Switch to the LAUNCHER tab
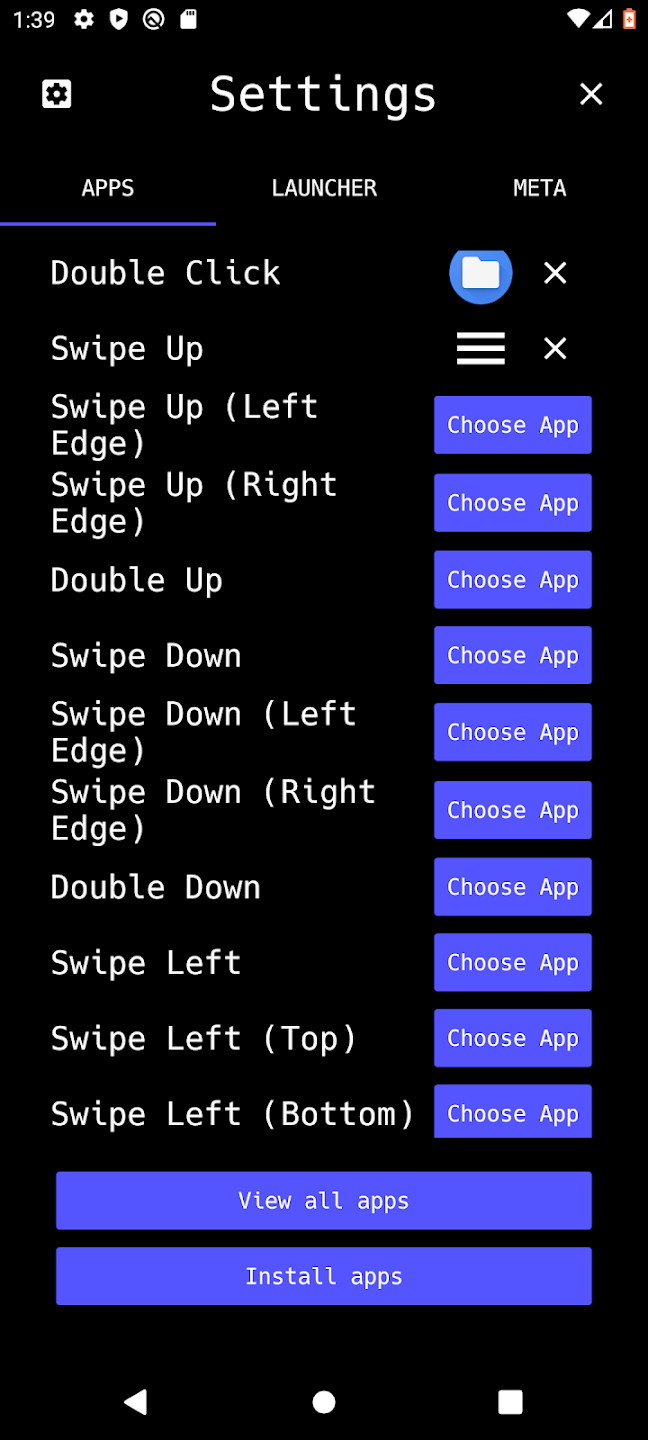 pos(324,188)
